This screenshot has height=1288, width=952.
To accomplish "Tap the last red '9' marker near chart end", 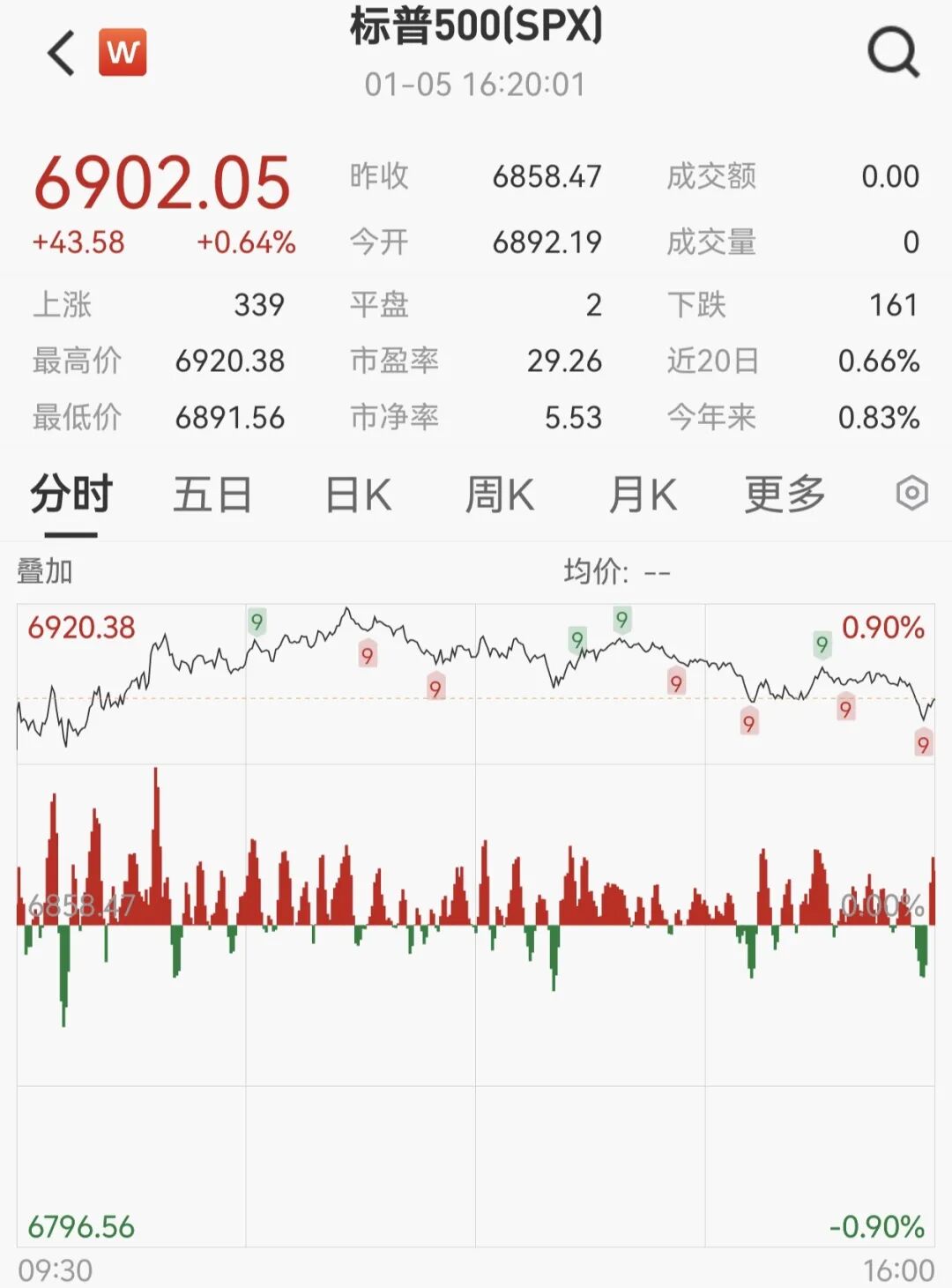I will 923,745.
